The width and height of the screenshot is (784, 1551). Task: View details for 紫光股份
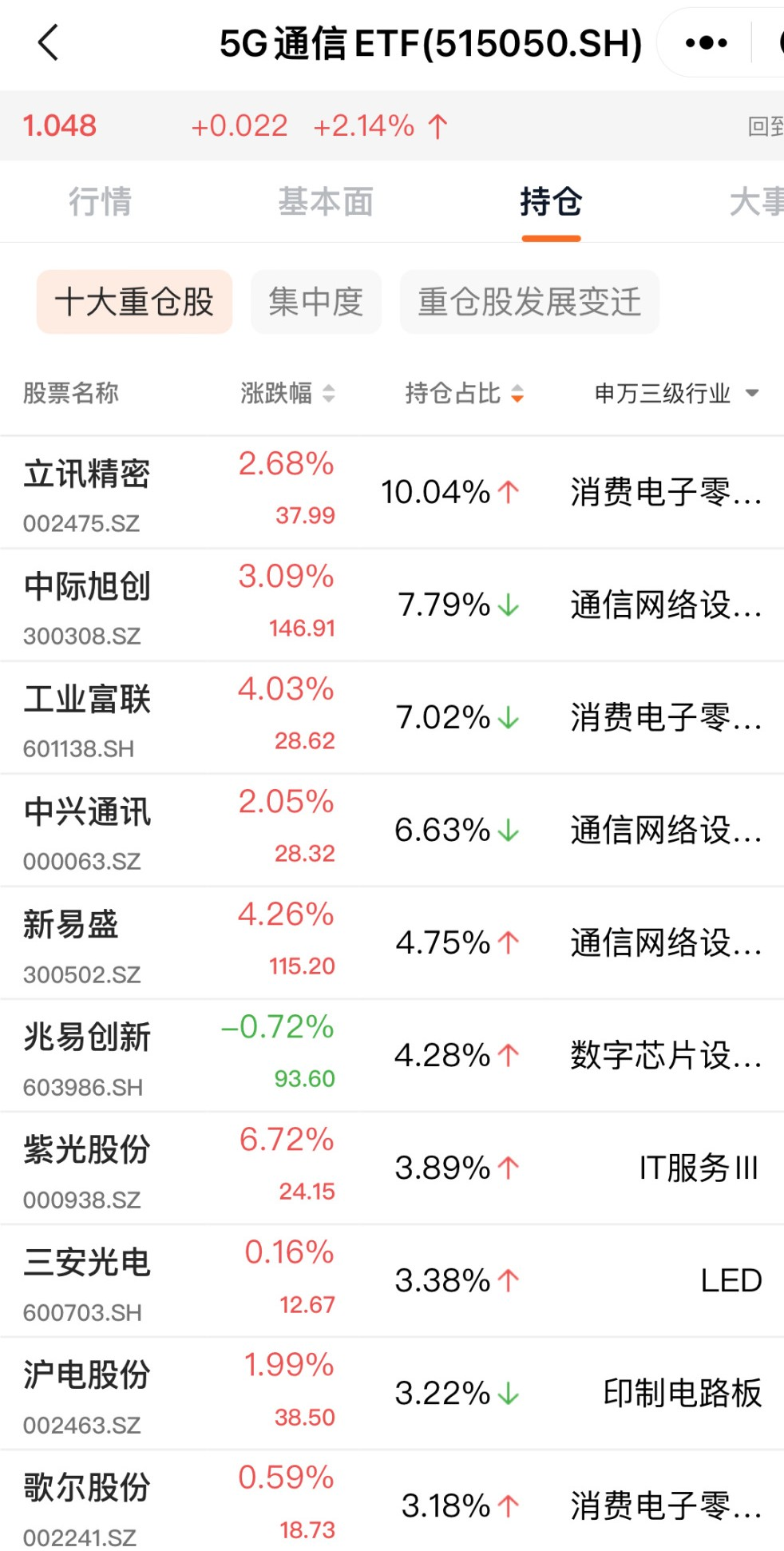pos(87,1168)
